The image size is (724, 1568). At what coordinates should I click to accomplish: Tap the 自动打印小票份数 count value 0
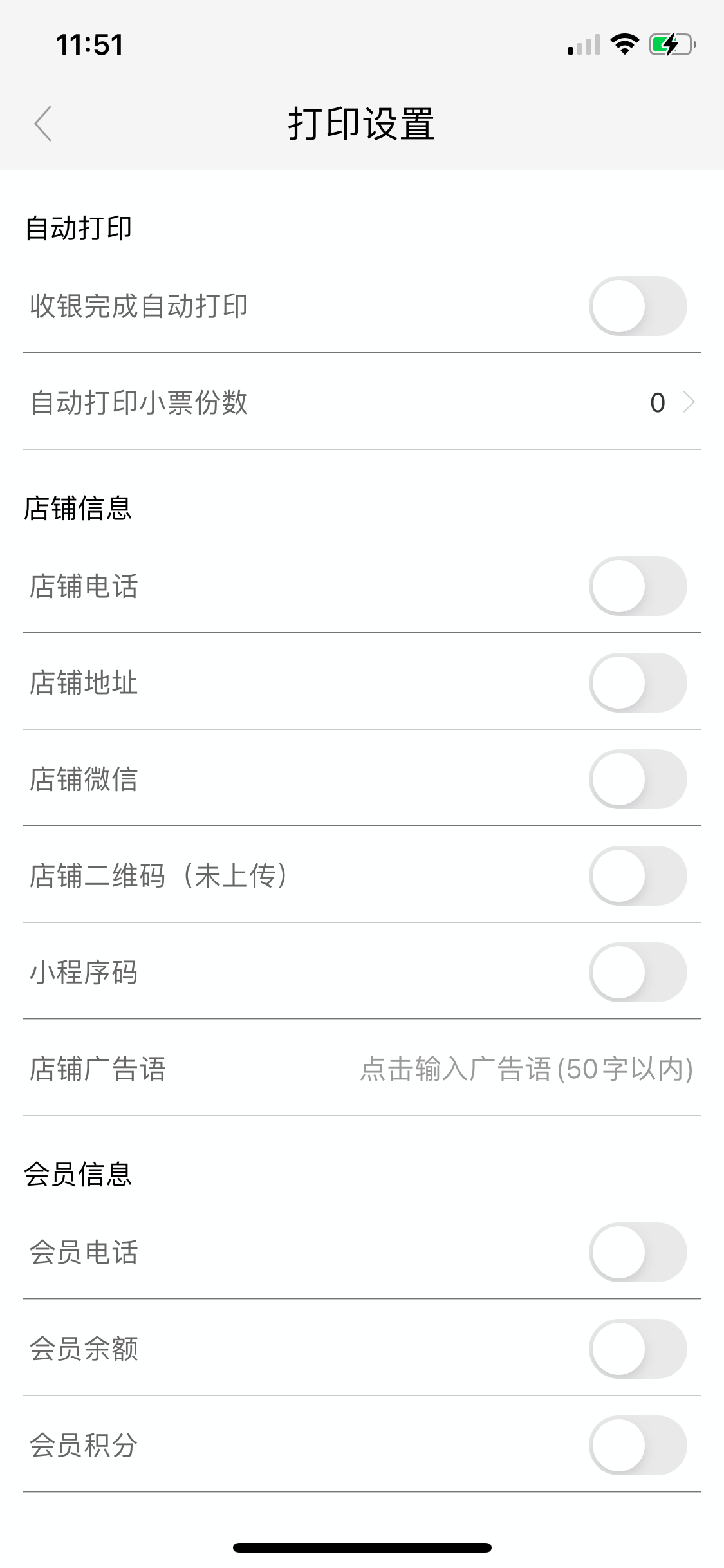click(x=657, y=402)
